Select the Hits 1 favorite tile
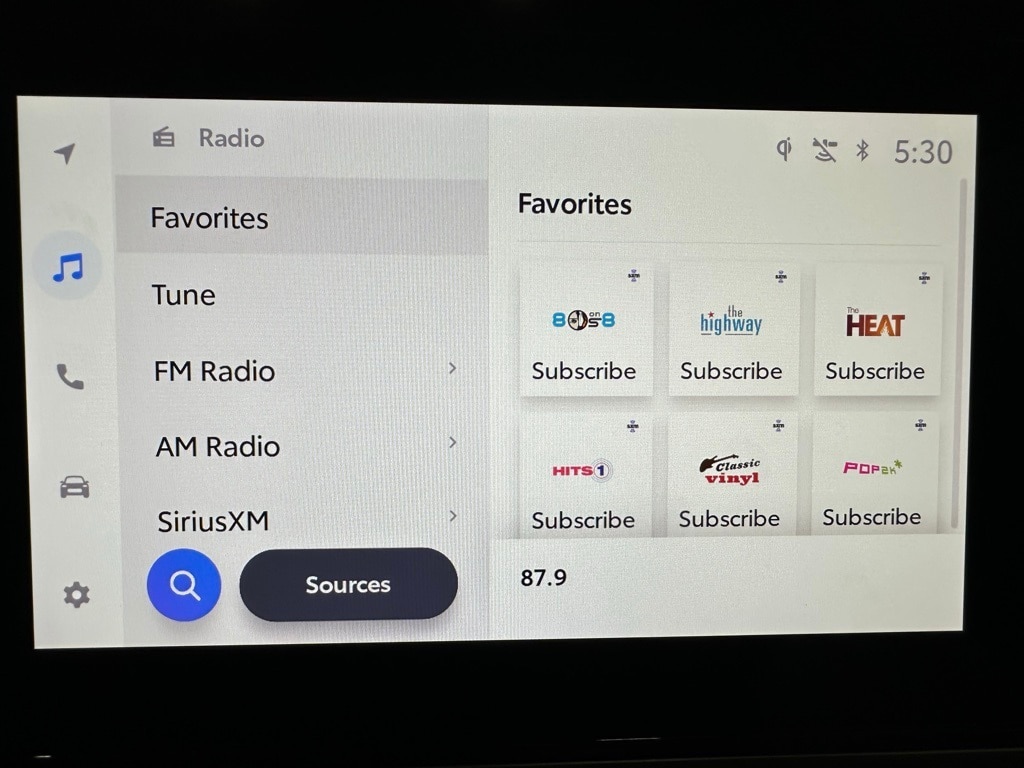The height and width of the screenshot is (768, 1024). click(583, 479)
